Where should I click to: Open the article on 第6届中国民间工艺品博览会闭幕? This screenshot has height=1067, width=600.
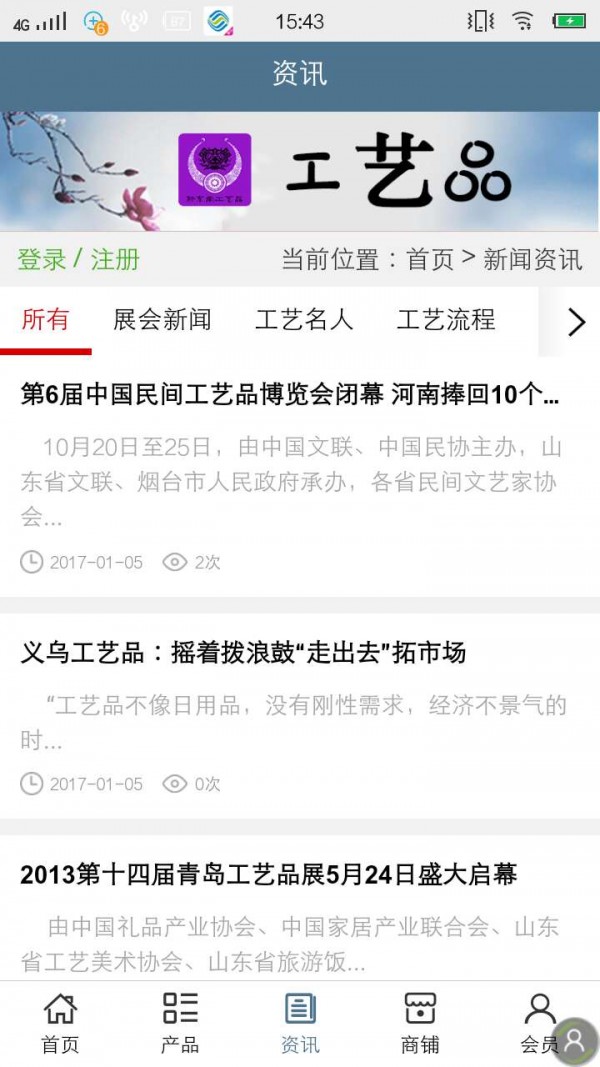click(x=290, y=395)
